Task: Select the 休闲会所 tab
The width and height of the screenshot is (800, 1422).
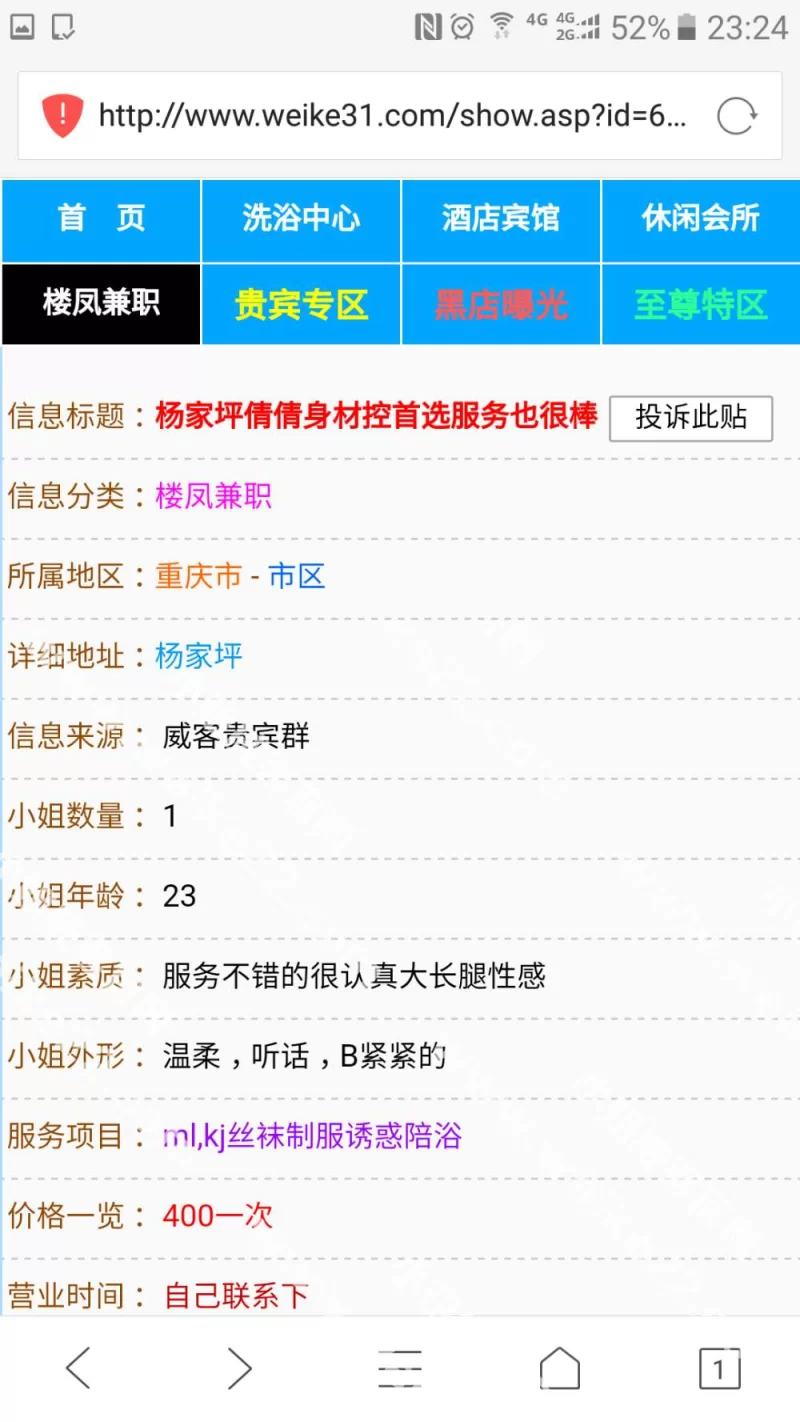Action: (x=700, y=219)
